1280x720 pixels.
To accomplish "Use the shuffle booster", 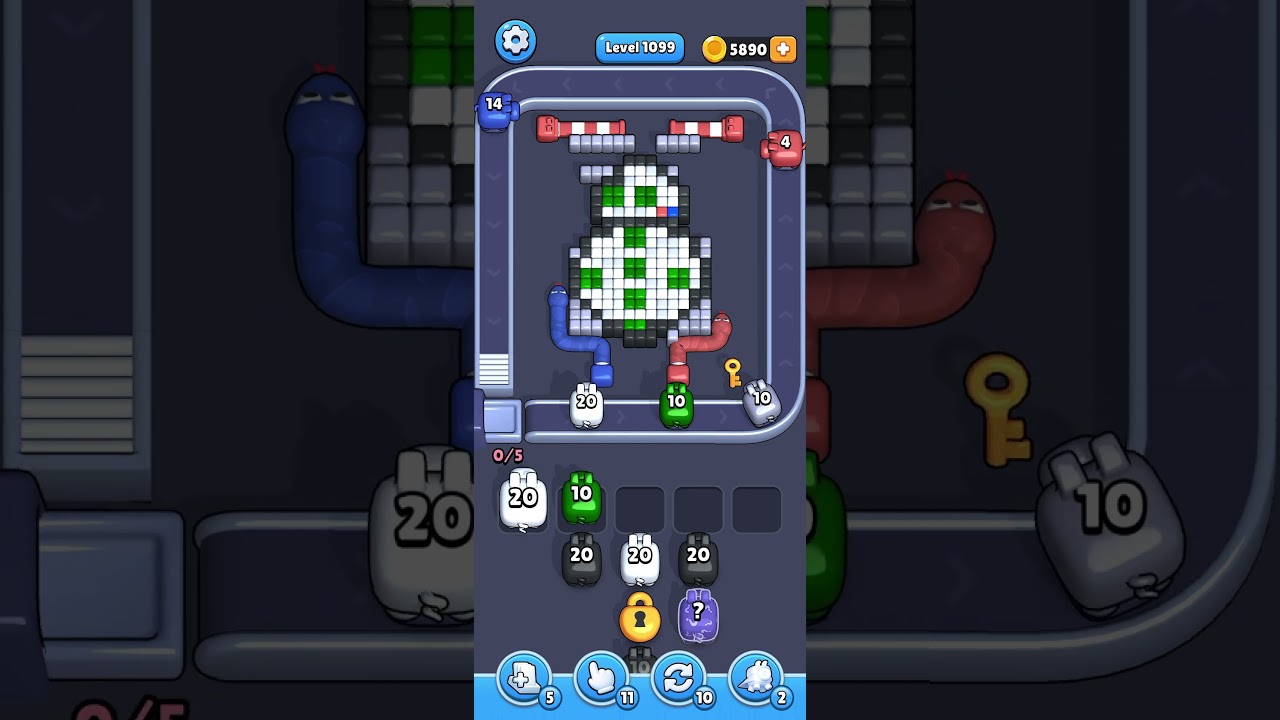I will pos(678,678).
